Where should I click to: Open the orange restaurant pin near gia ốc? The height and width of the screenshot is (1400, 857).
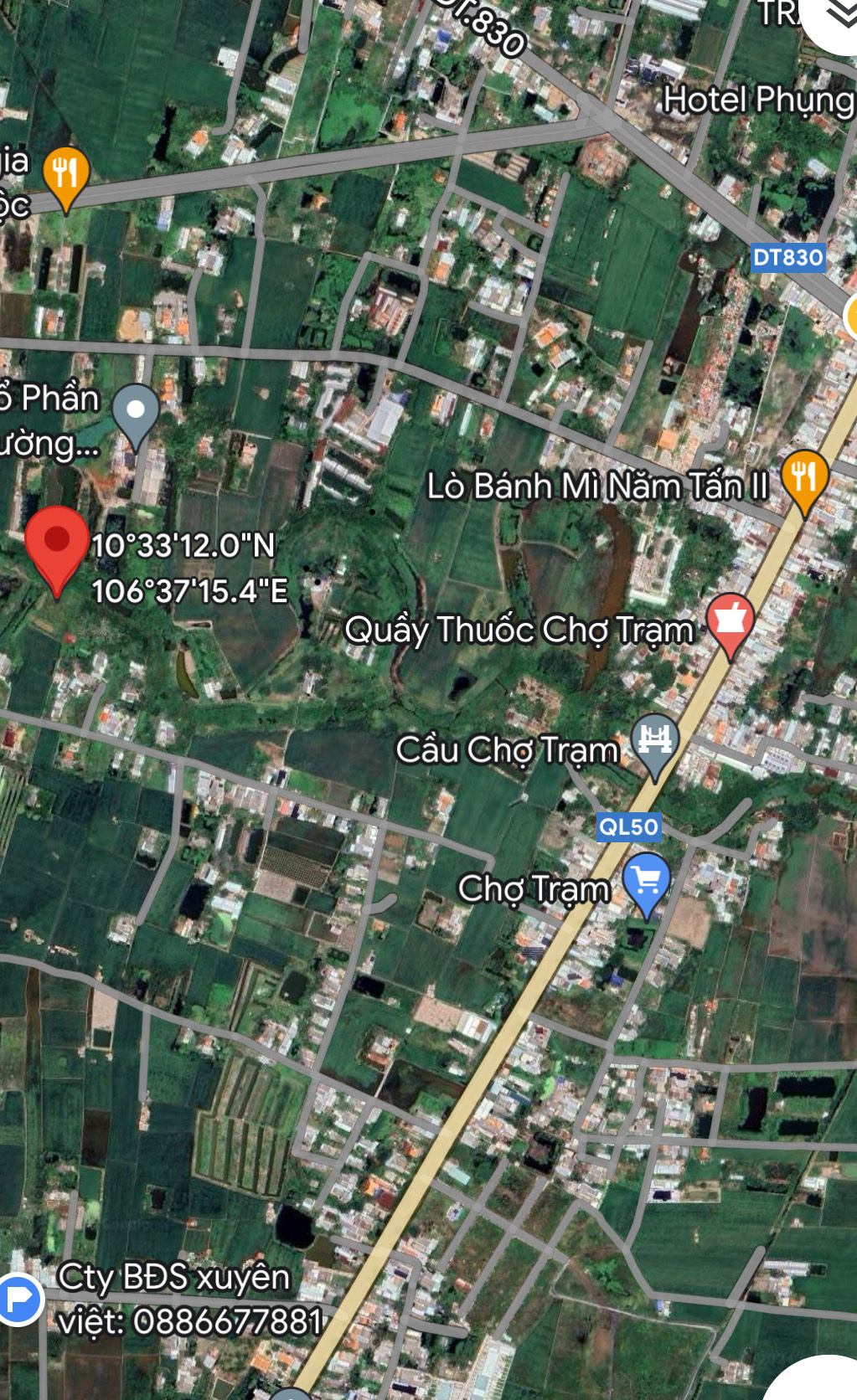tap(65, 178)
